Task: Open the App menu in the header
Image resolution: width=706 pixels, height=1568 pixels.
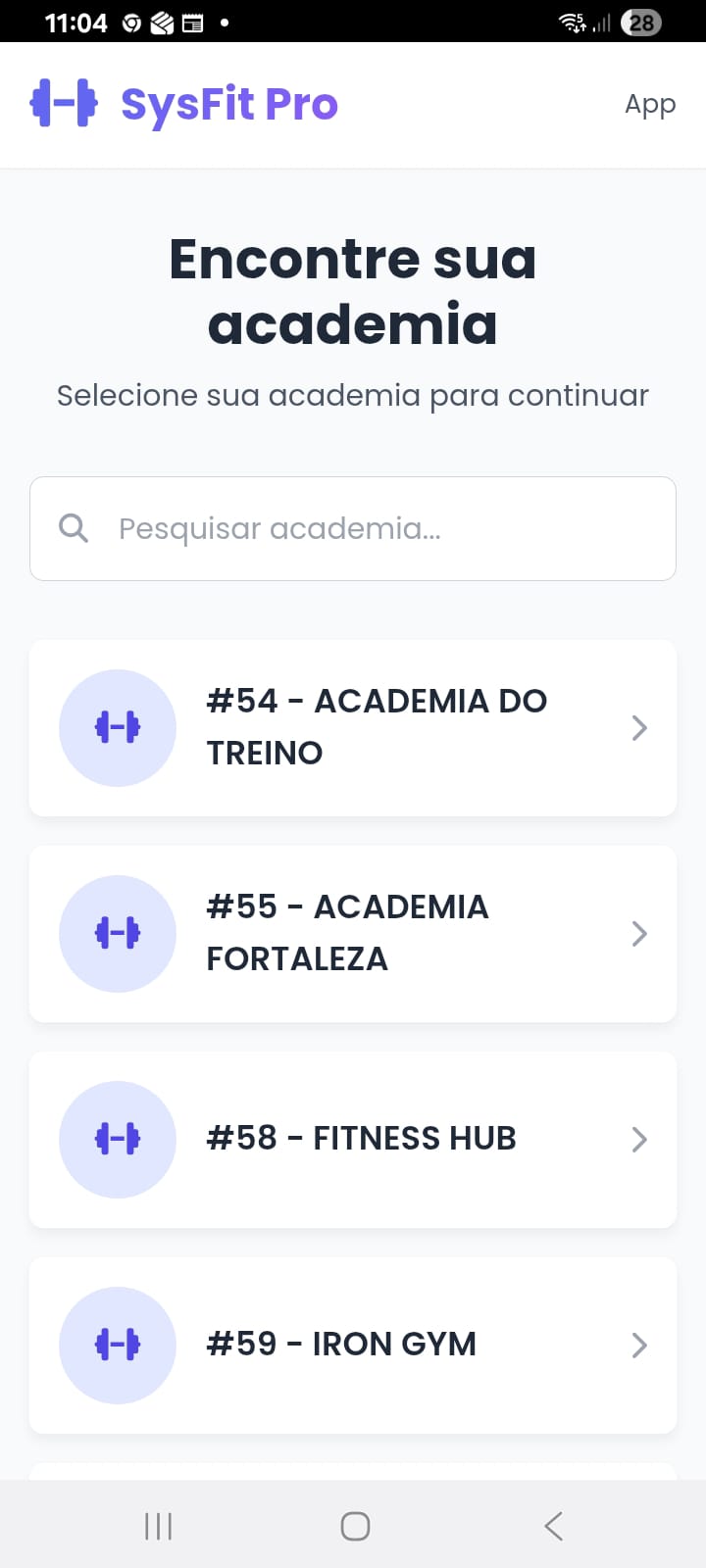Action: pyautogui.click(x=649, y=104)
